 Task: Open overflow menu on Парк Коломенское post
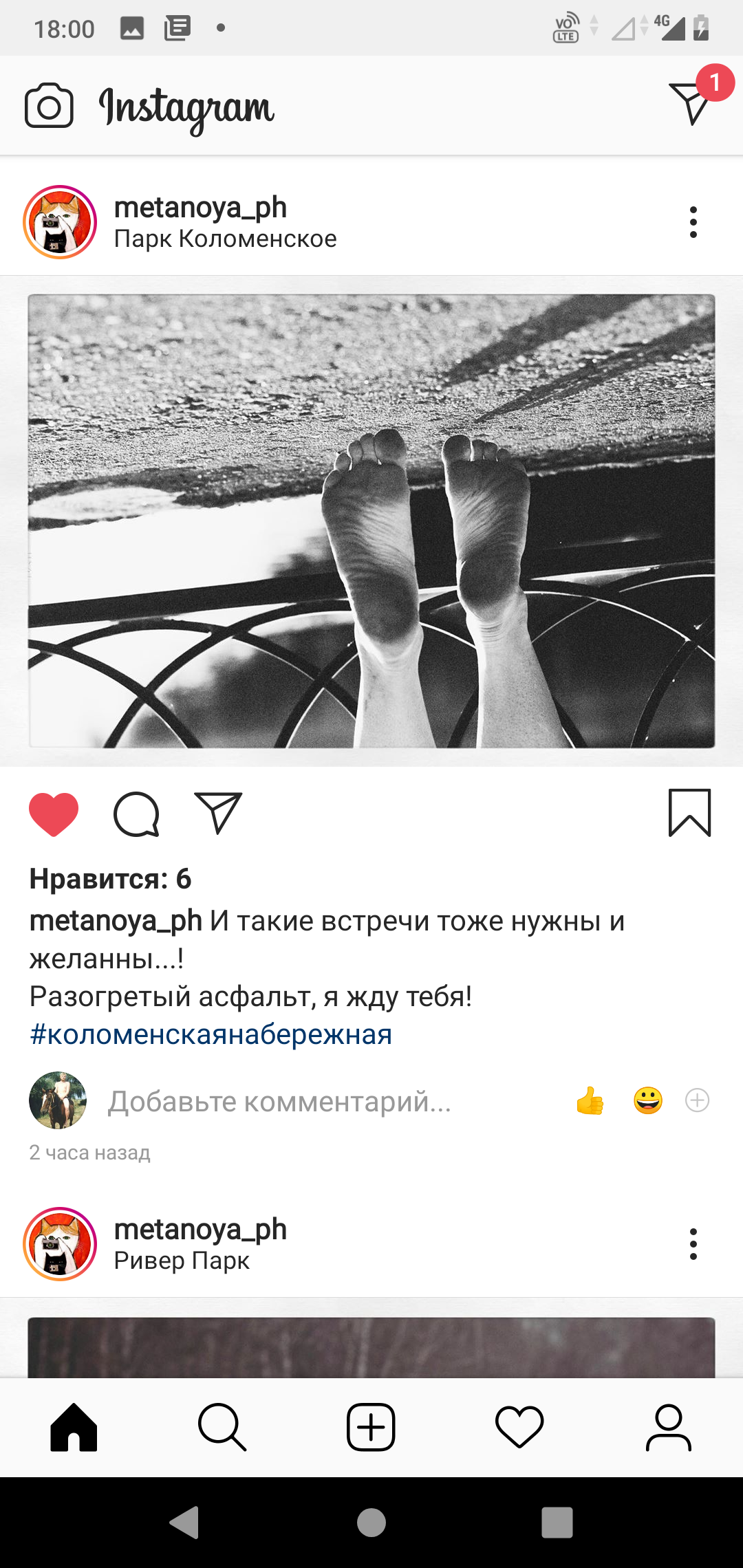click(693, 222)
